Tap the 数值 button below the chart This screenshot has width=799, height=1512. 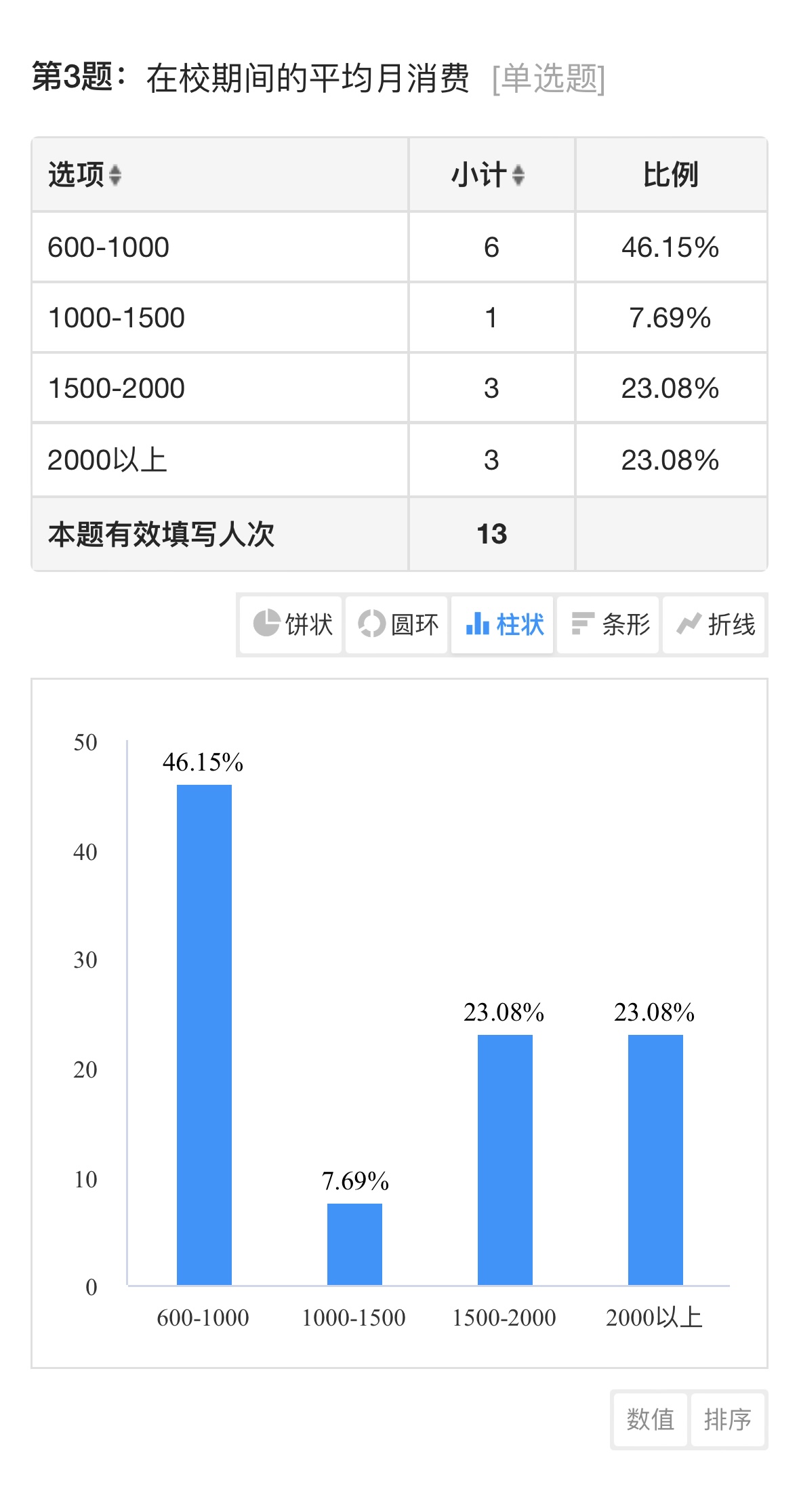(x=650, y=1419)
